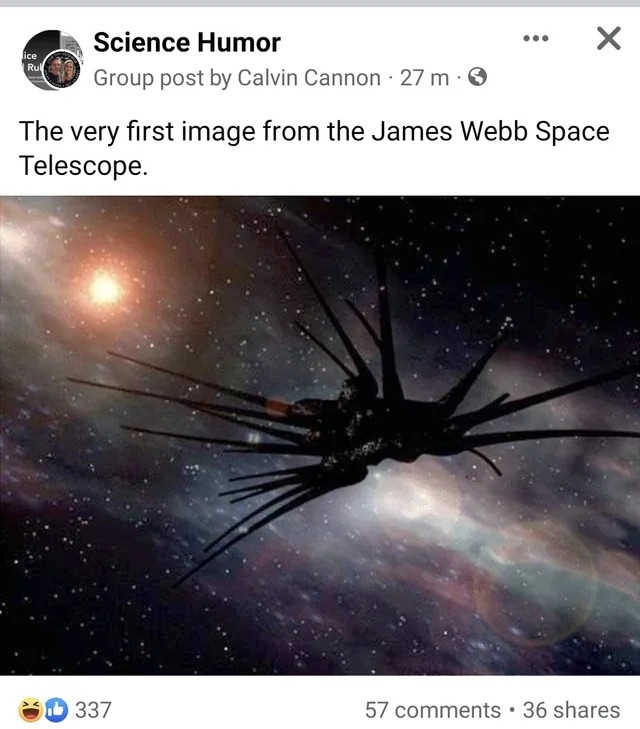Open the three-dot post options menu
The width and height of the screenshot is (640, 729).
click(536, 40)
